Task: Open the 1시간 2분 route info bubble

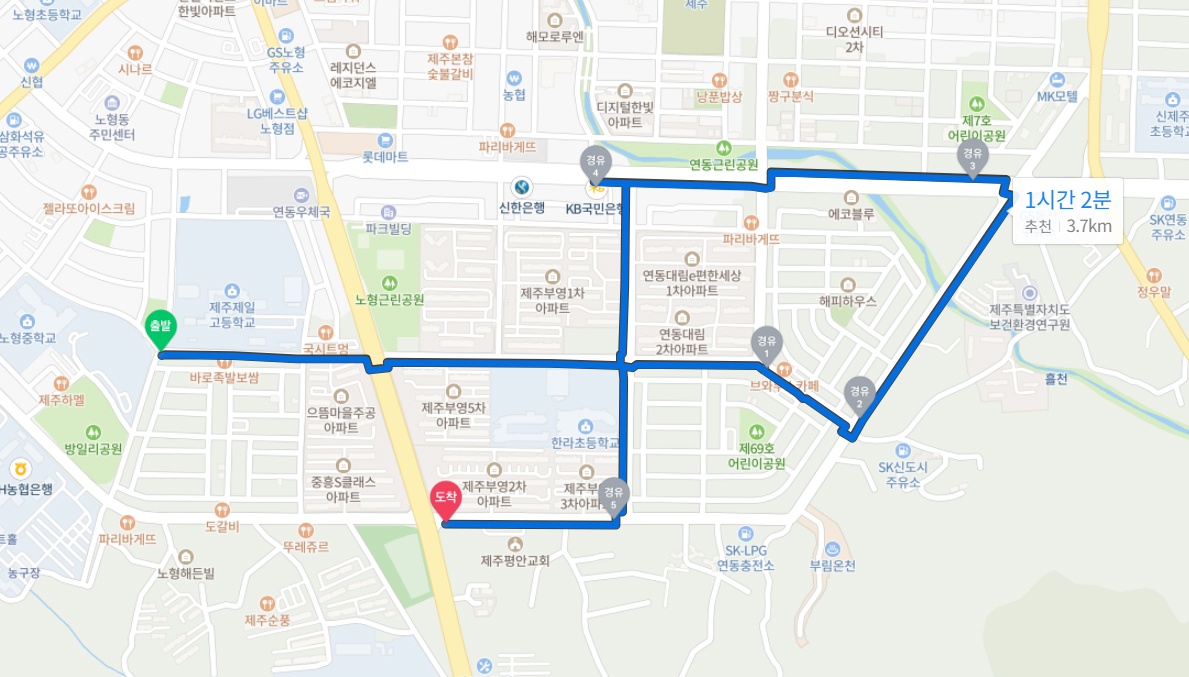Action: click(x=1067, y=210)
